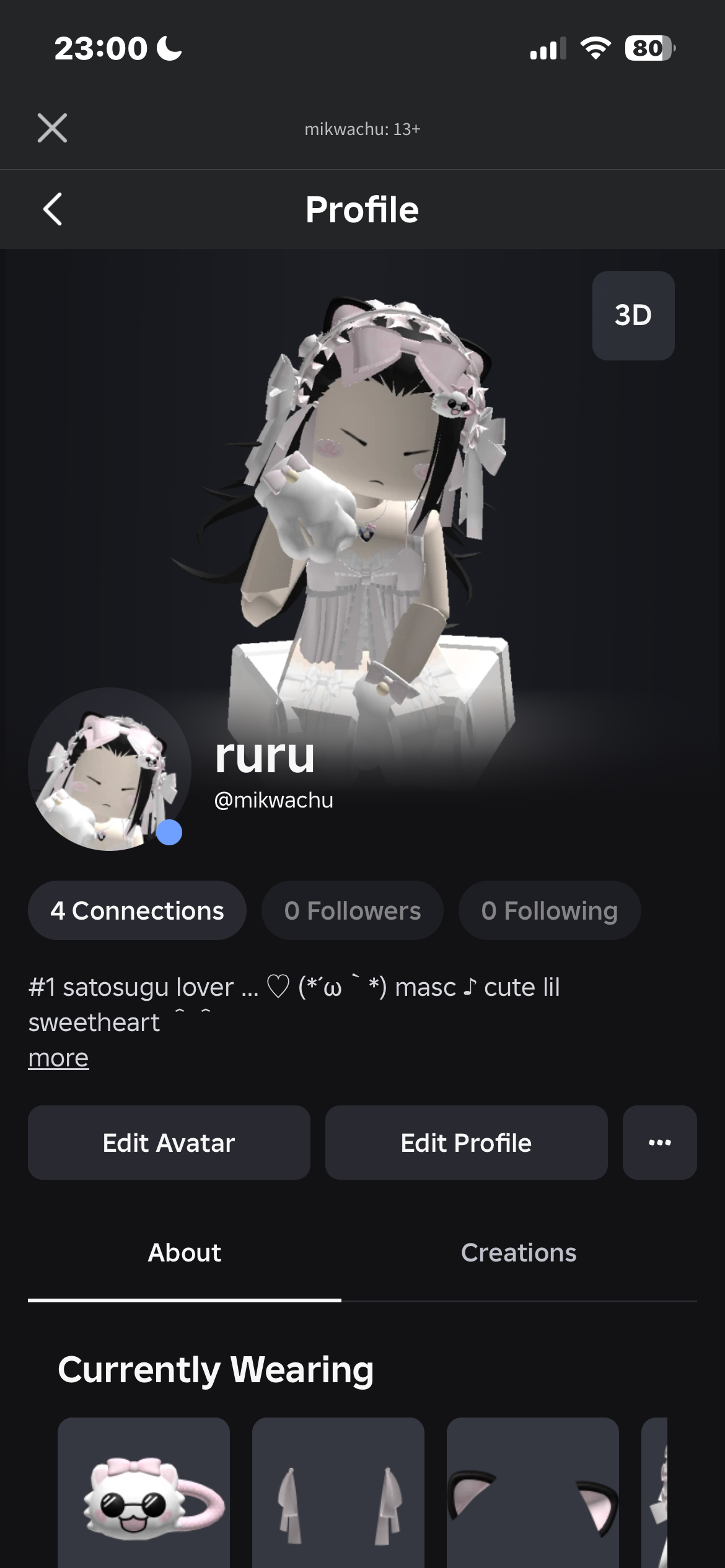View the 0 Followers list
Screen dimensions: 725x1568
[352, 911]
